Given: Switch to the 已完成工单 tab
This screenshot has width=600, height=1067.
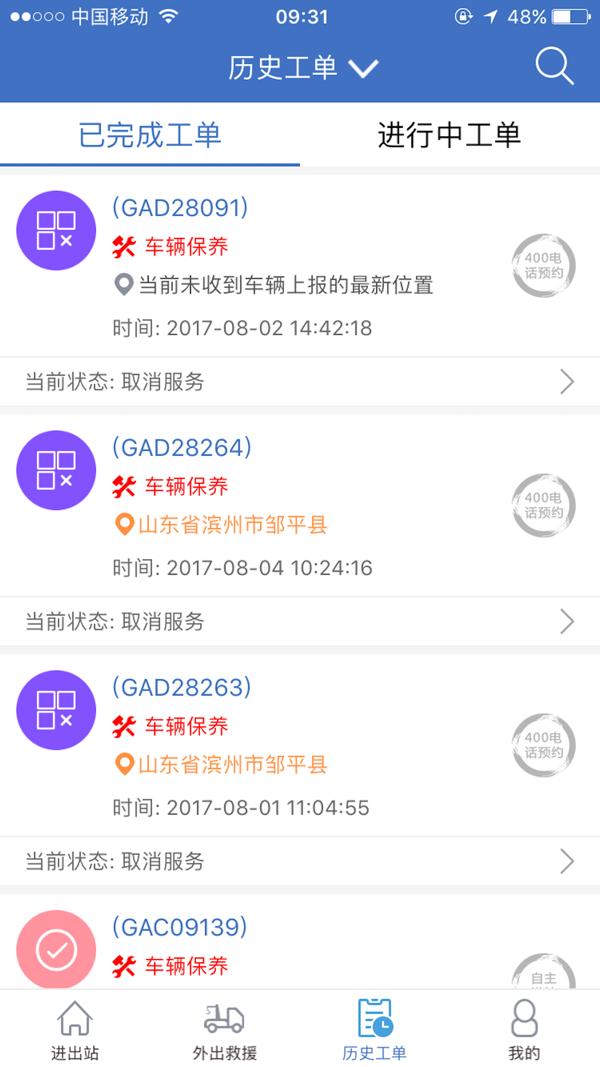Looking at the screenshot, I should [x=150, y=135].
